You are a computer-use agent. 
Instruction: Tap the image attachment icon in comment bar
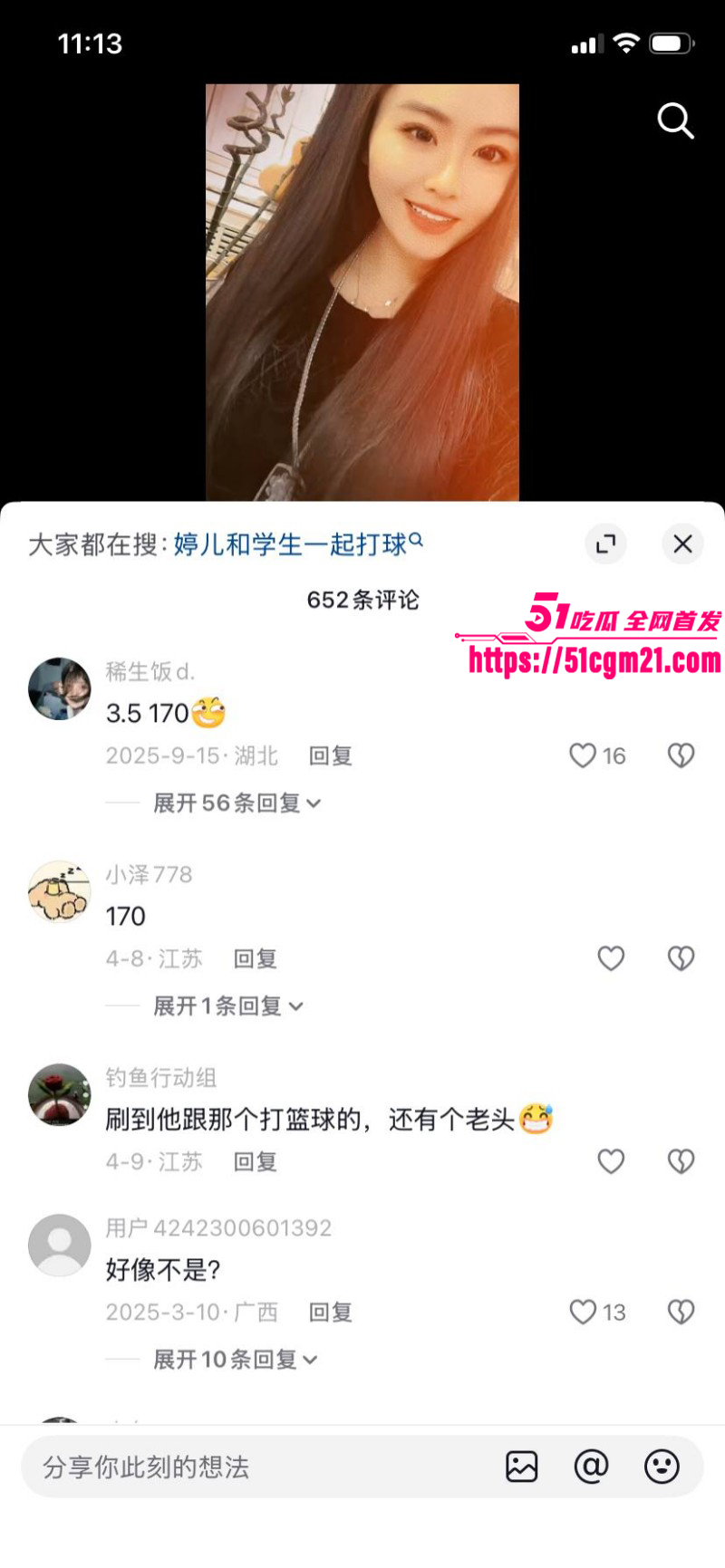coord(522,1467)
